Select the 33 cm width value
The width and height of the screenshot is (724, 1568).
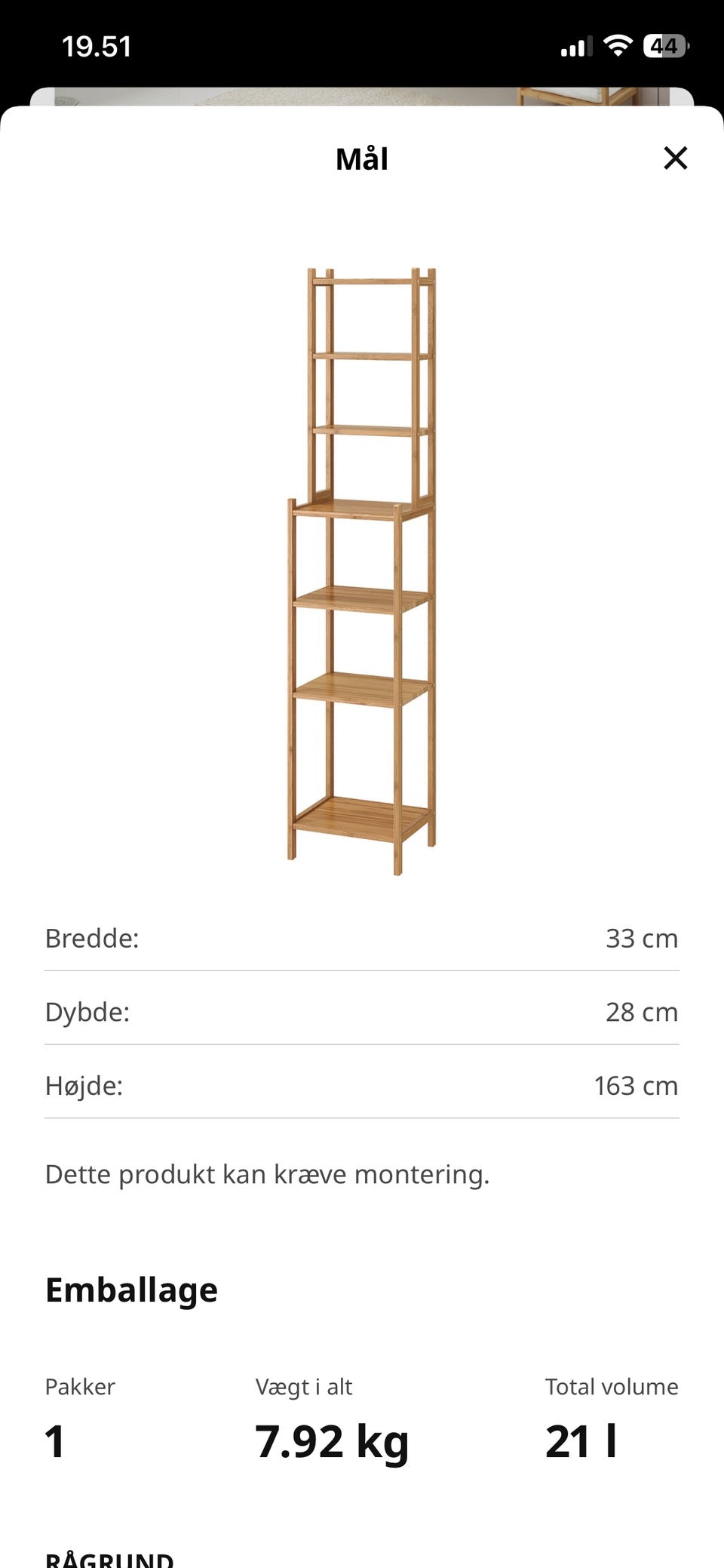pos(643,938)
